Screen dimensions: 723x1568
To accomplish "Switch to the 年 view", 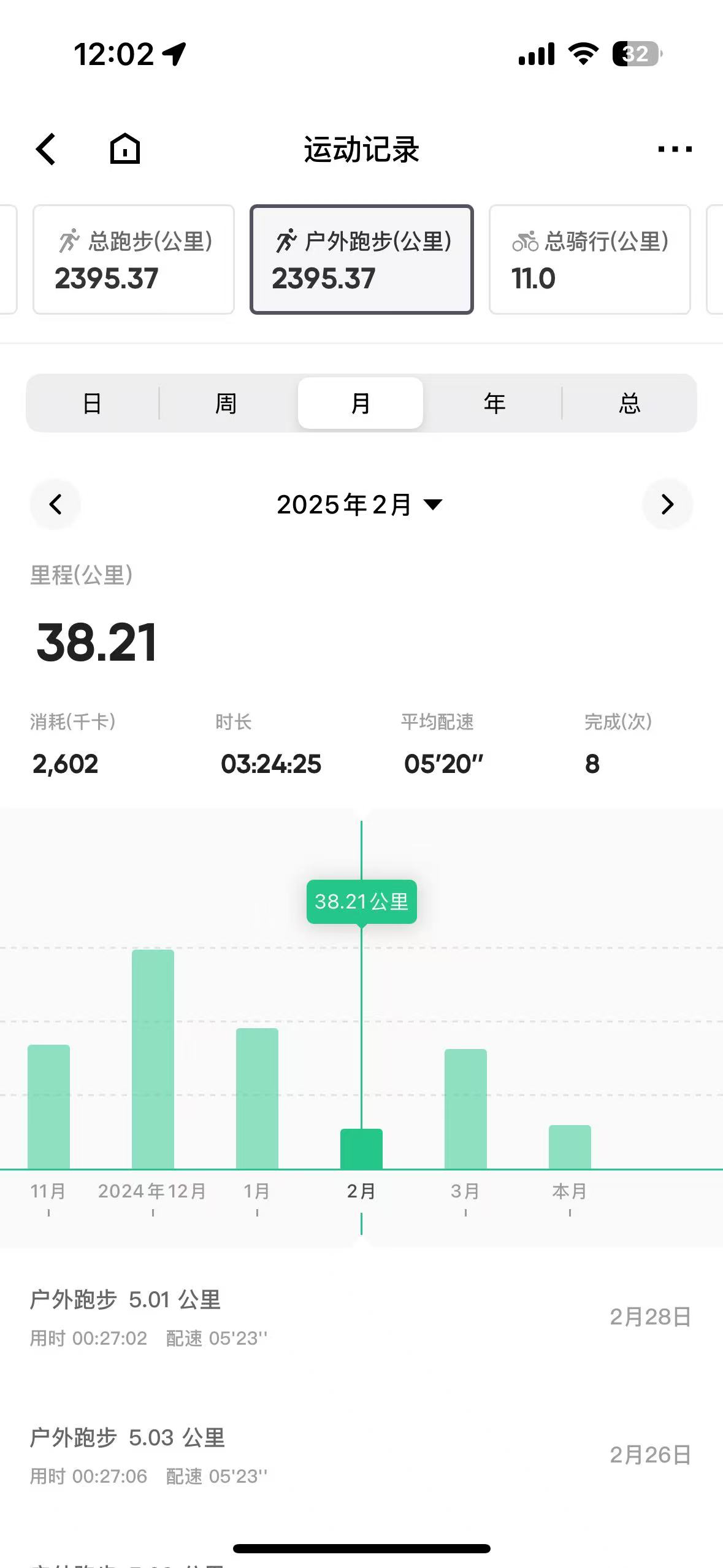I will [x=494, y=403].
